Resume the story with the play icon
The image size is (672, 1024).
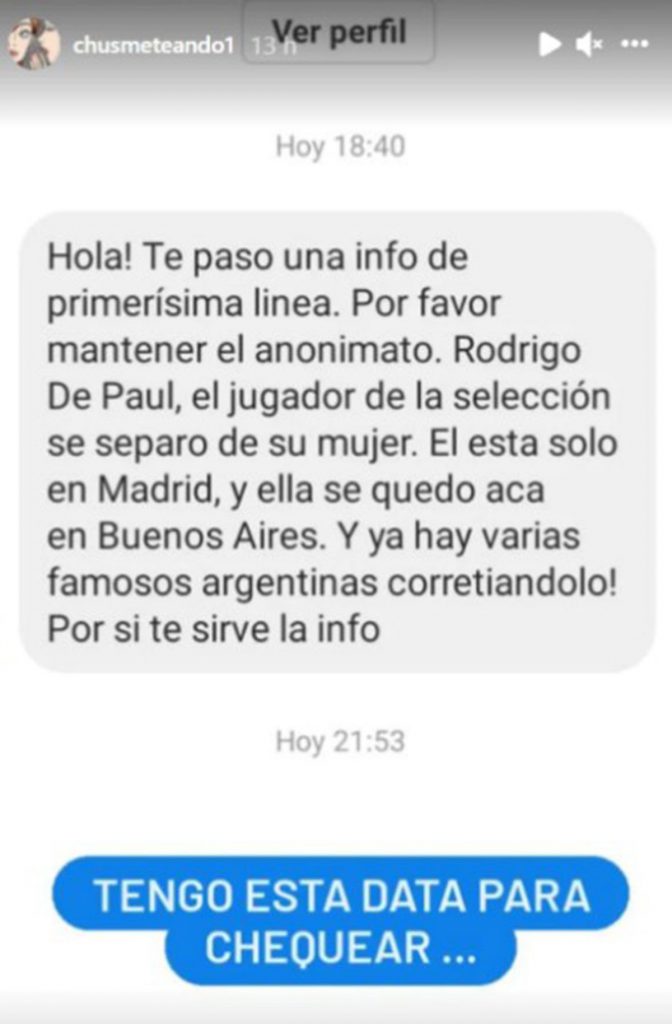pyautogui.click(x=549, y=44)
